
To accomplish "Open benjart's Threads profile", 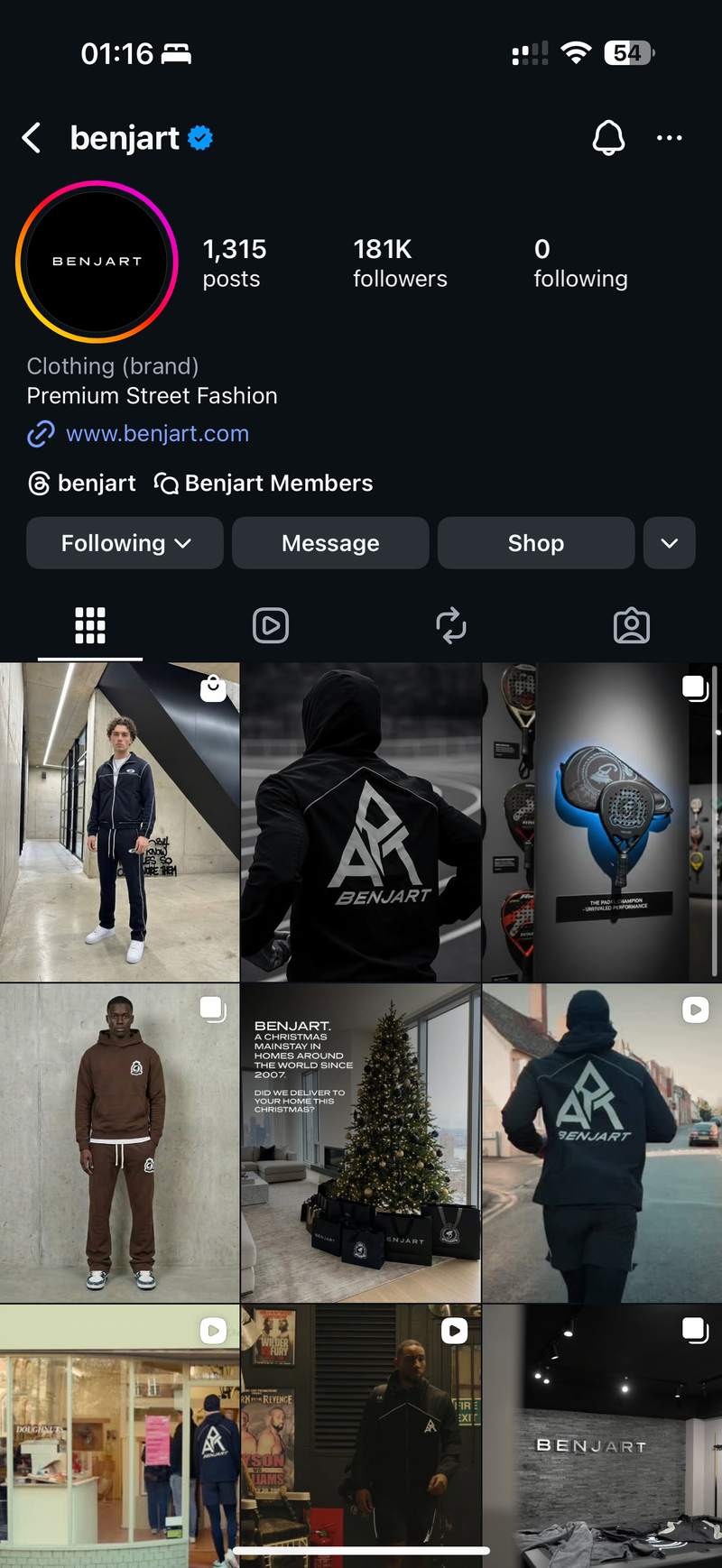I will pos(82,484).
